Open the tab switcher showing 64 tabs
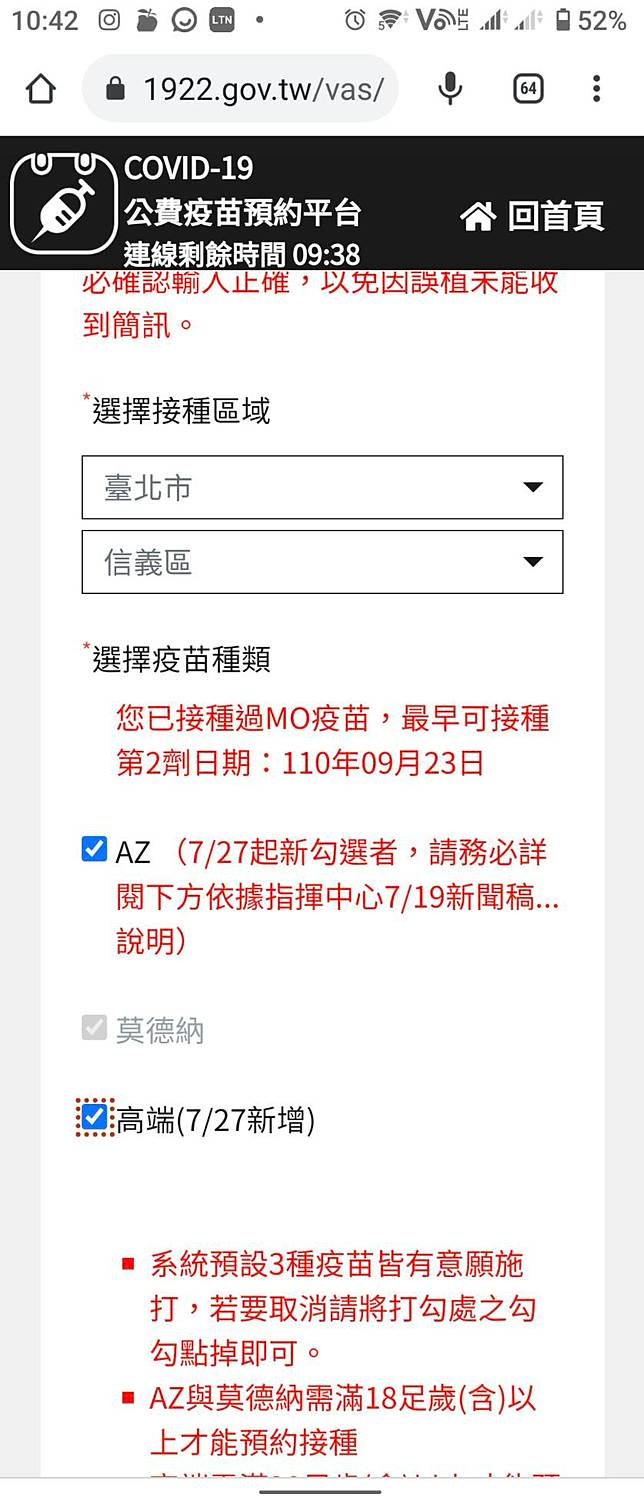Screen dimensions: 644x1504 [528, 89]
